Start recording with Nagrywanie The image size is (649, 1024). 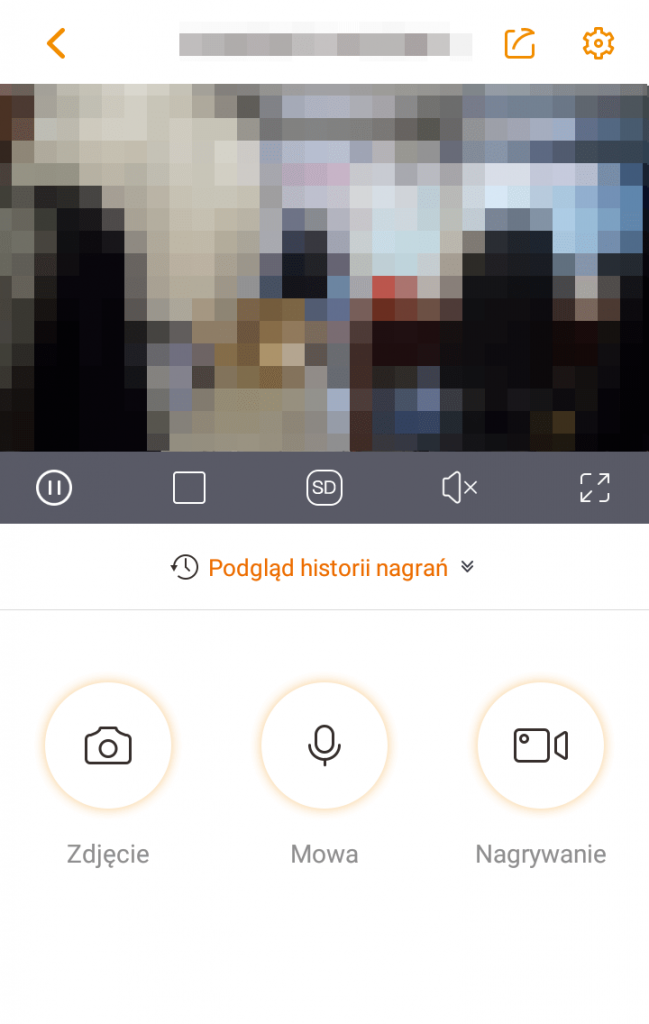540,746
